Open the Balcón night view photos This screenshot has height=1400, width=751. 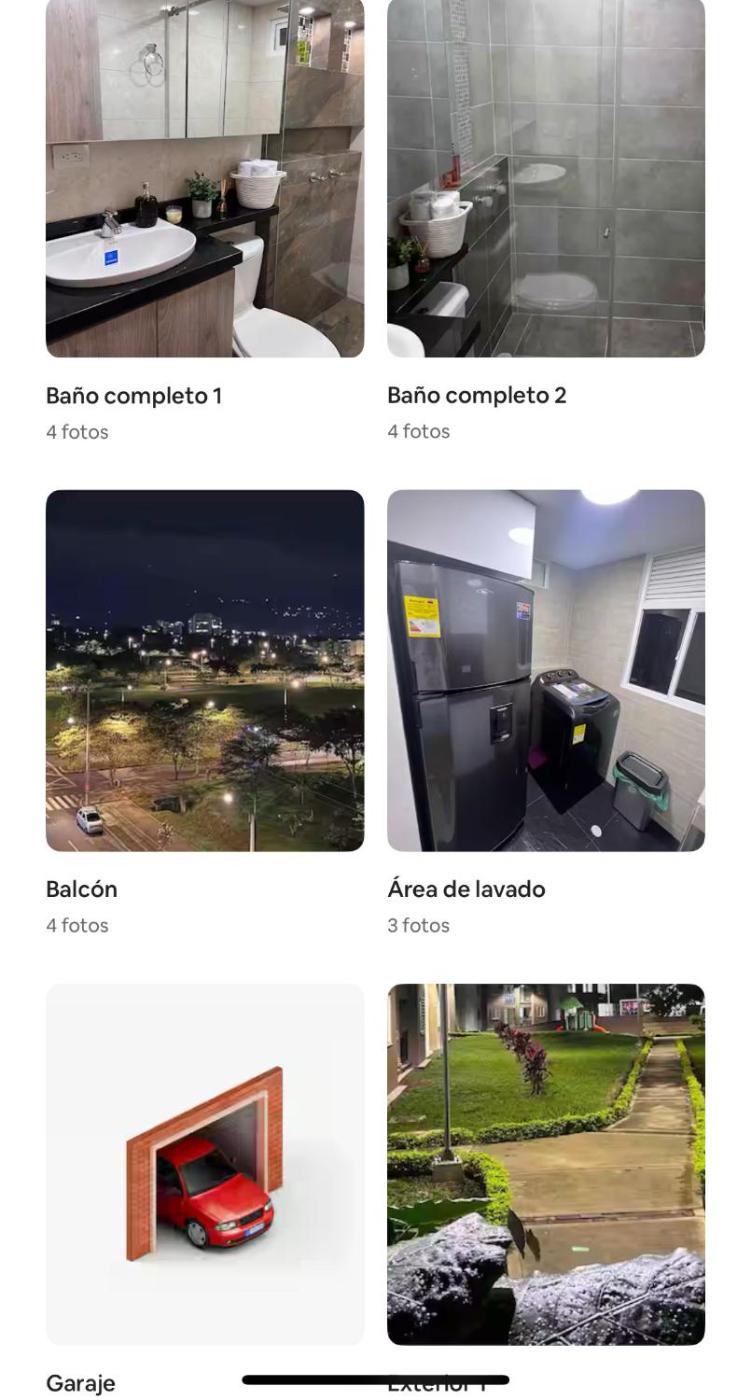coord(205,670)
